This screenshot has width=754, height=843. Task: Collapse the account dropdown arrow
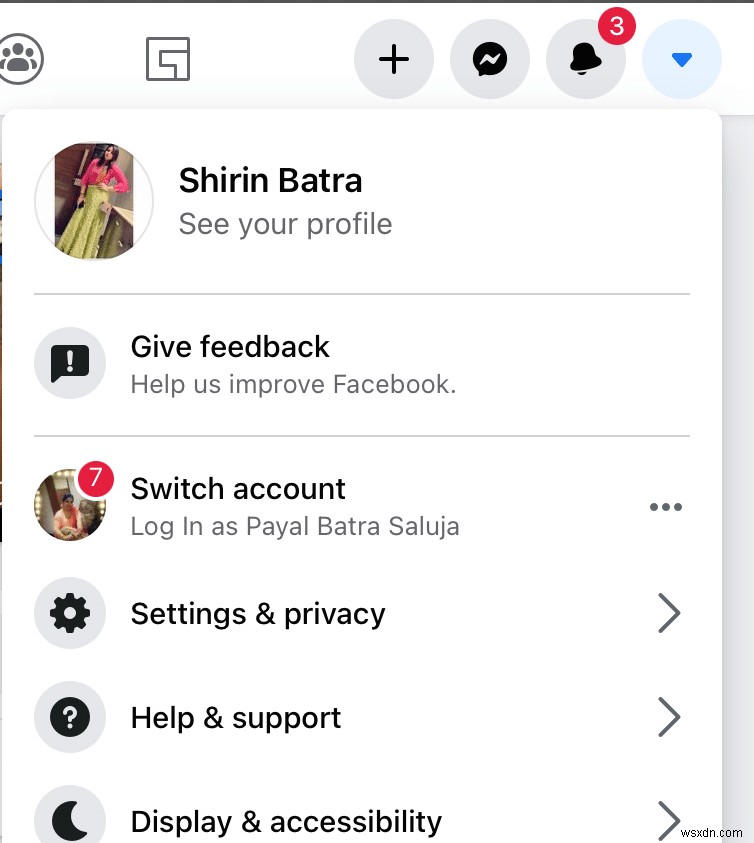682,60
